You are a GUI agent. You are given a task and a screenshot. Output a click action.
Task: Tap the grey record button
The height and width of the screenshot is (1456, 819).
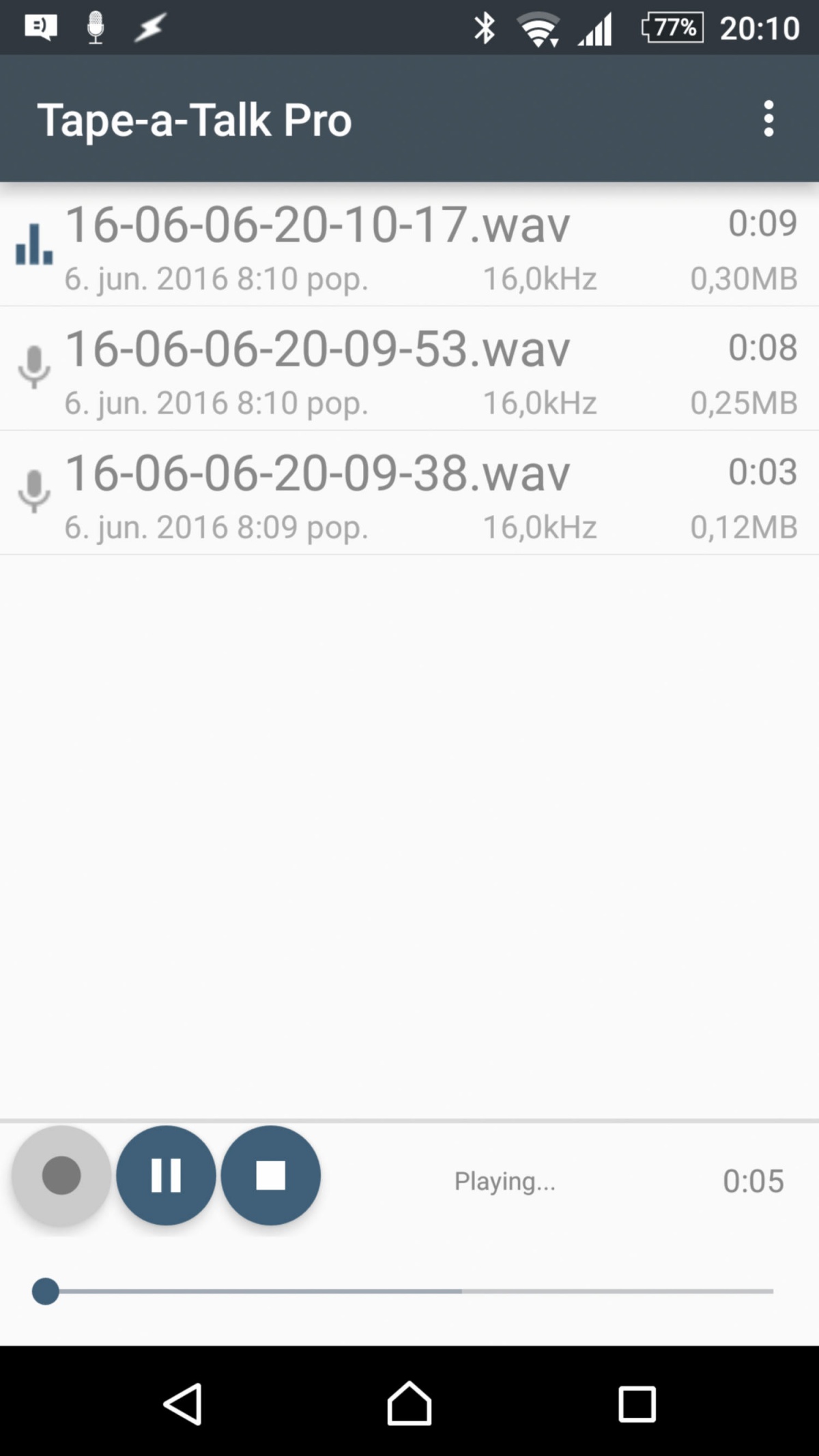click(61, 1175)
